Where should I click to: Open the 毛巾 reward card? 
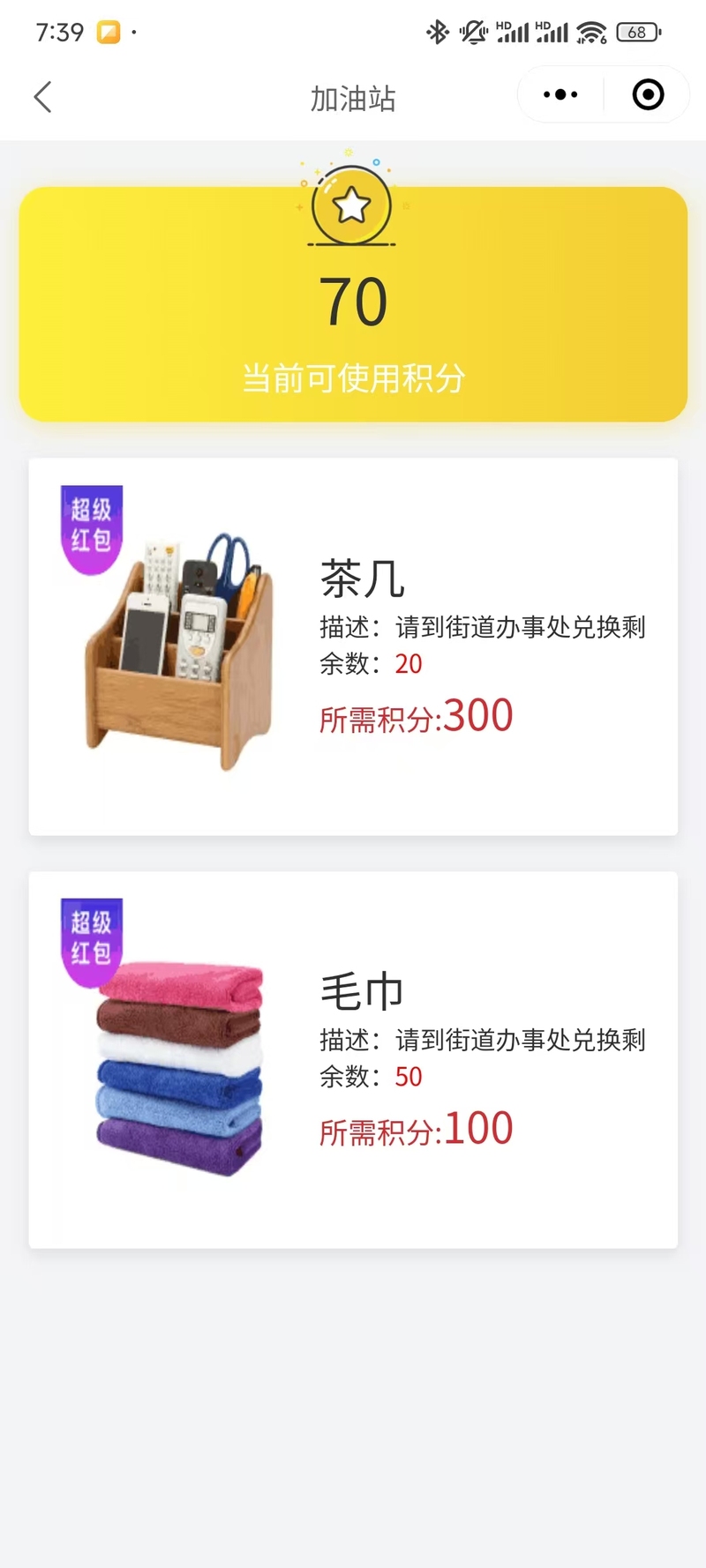click(353, 1059)
